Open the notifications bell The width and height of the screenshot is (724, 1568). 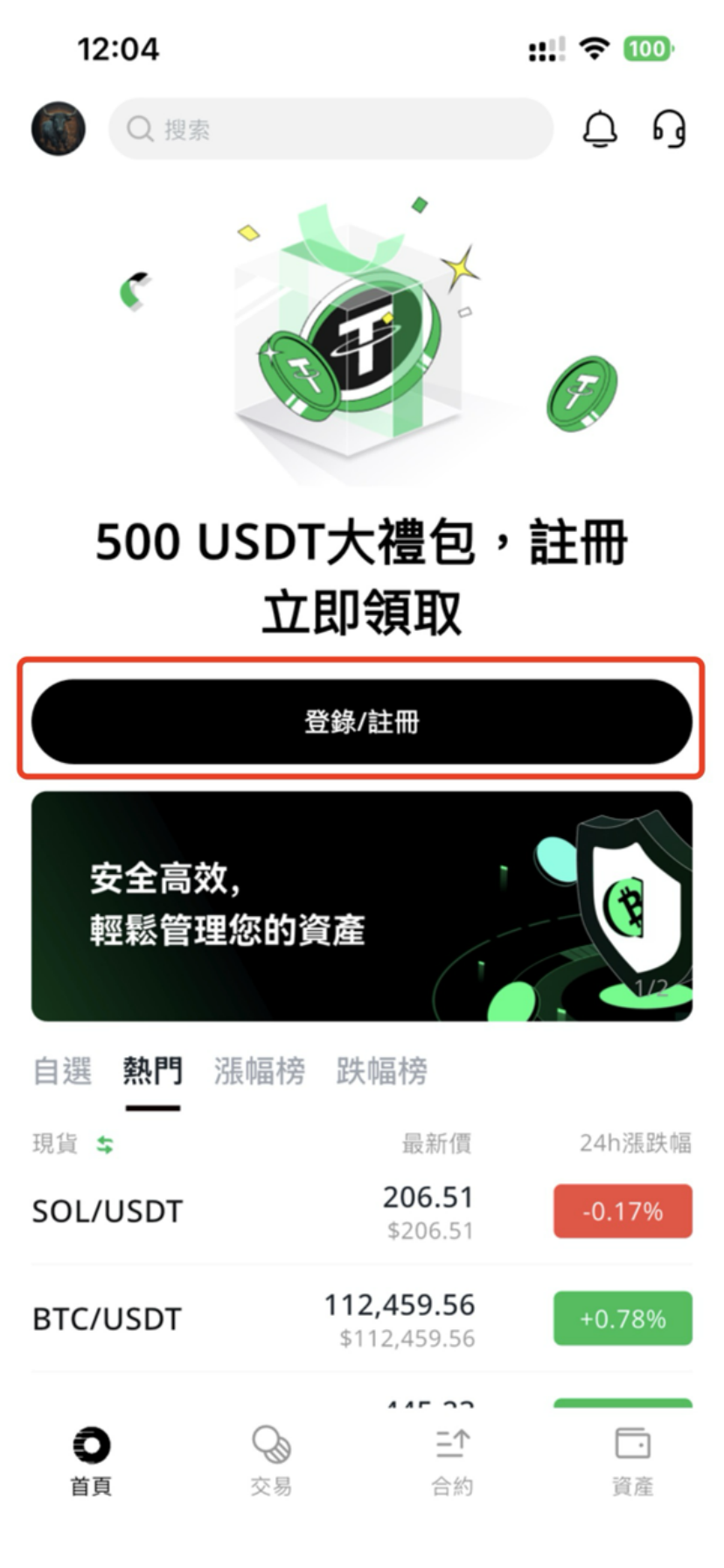(x=600, y=129)
